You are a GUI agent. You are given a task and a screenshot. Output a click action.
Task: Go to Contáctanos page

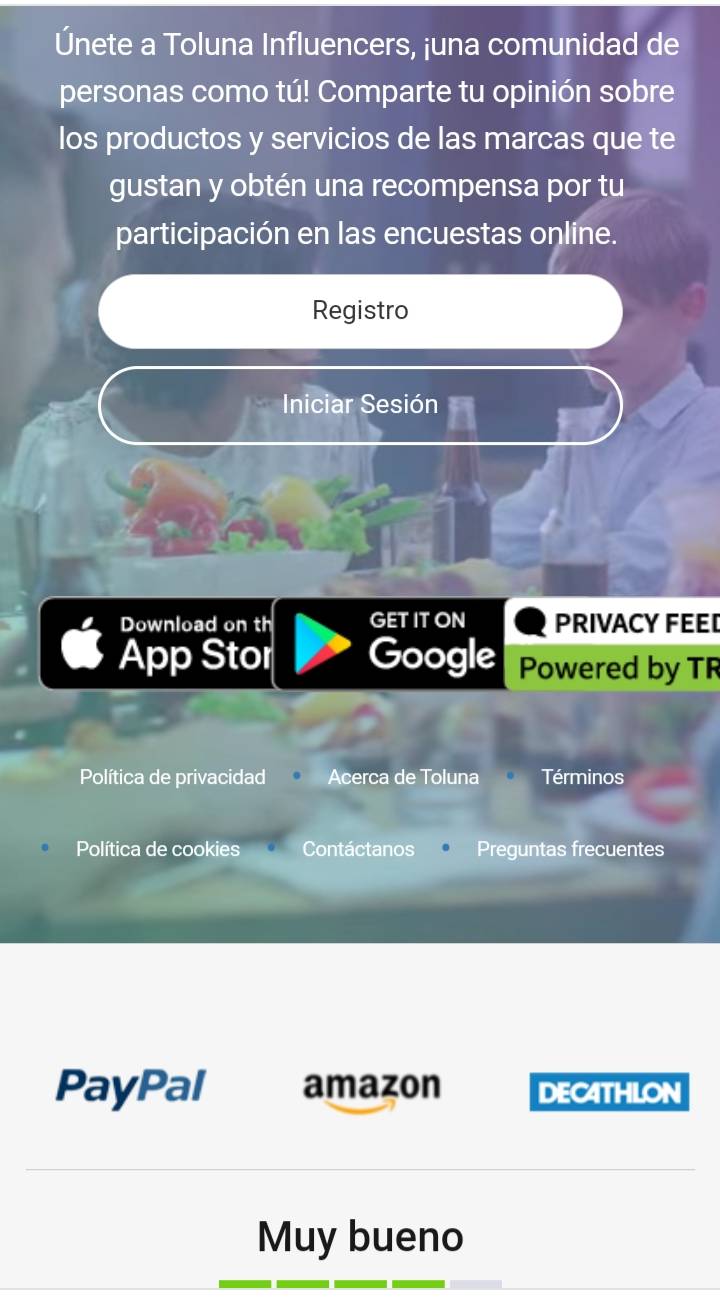(x=358, y=849)
